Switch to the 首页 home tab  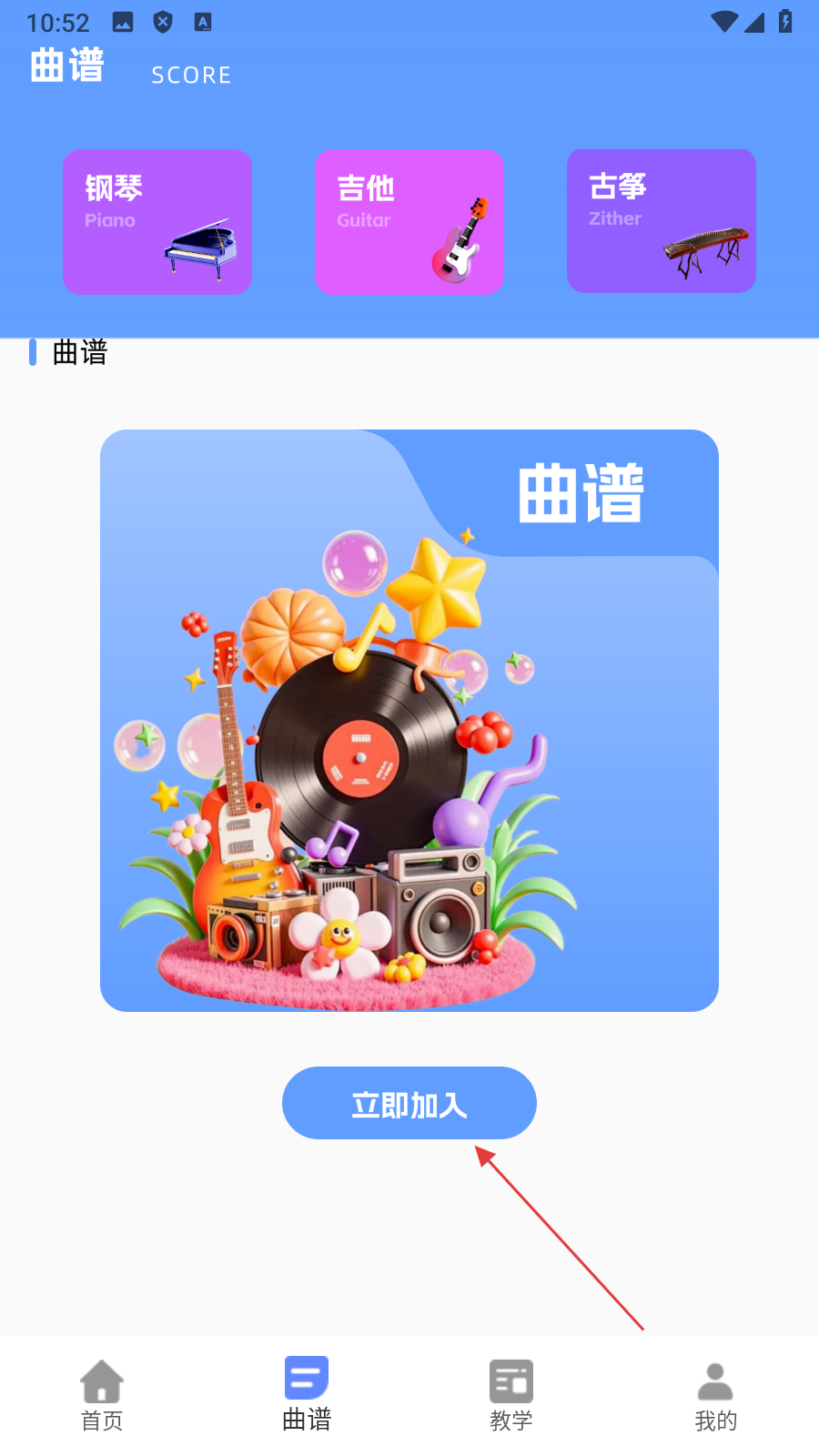tap(102, 1395)
